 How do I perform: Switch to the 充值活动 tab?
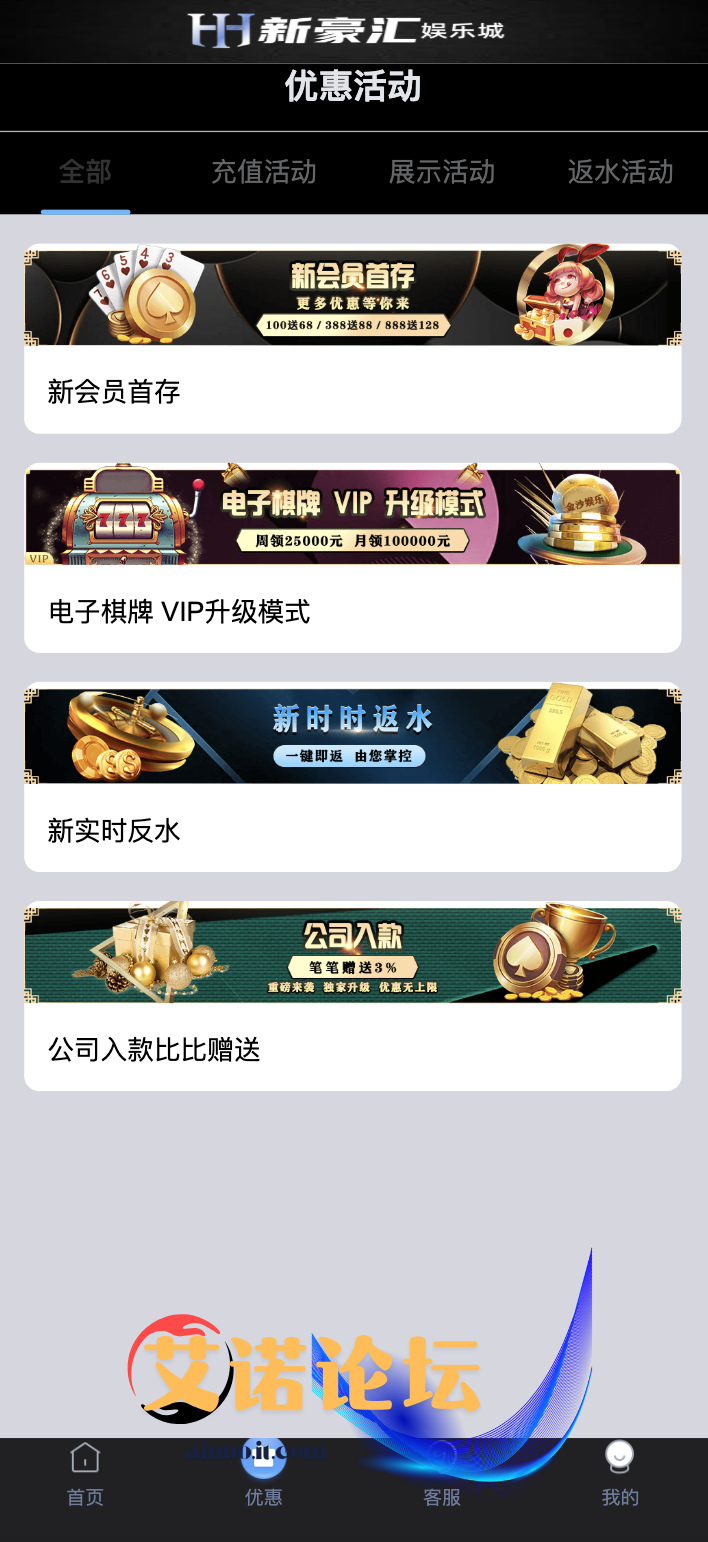pos(263,172)
